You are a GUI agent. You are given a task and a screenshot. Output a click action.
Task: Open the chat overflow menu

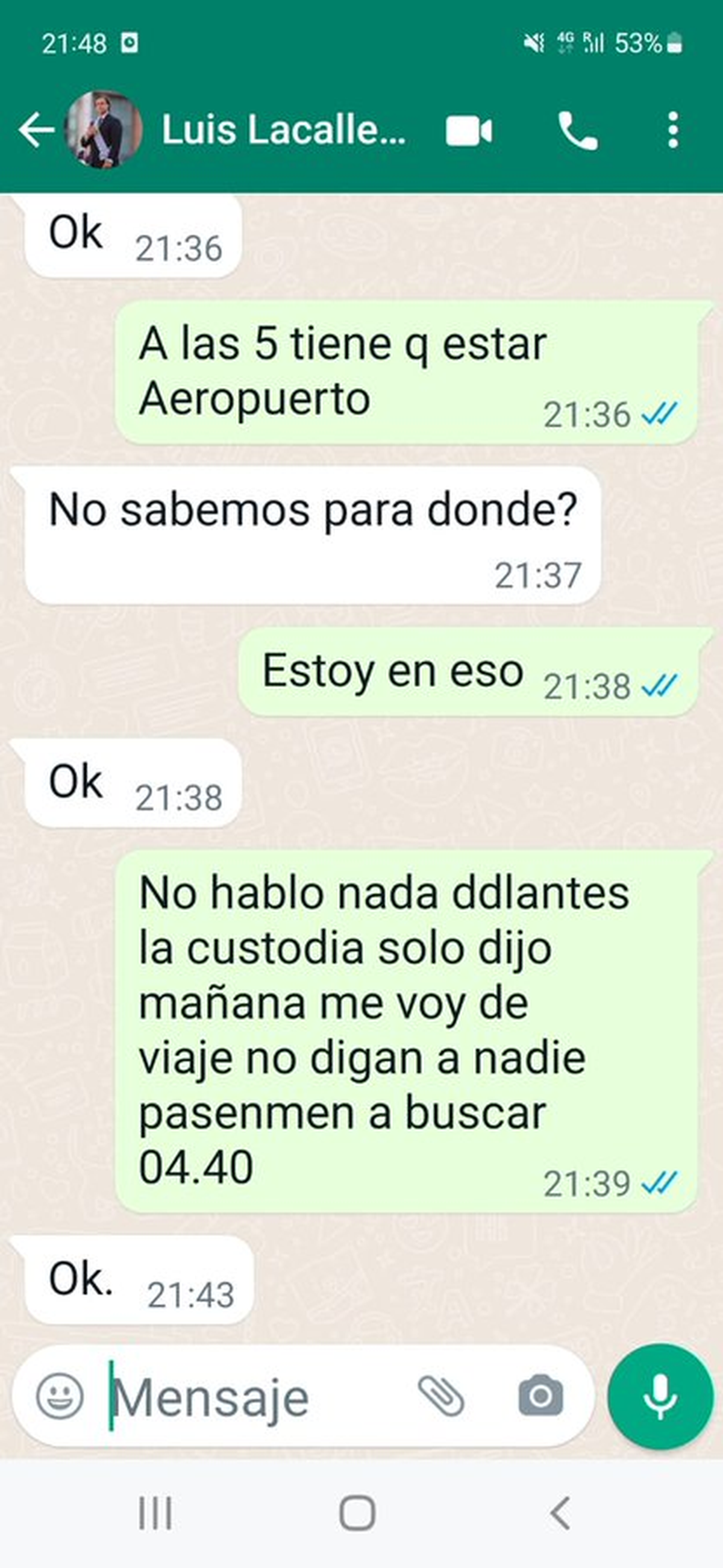pos(672,130)
